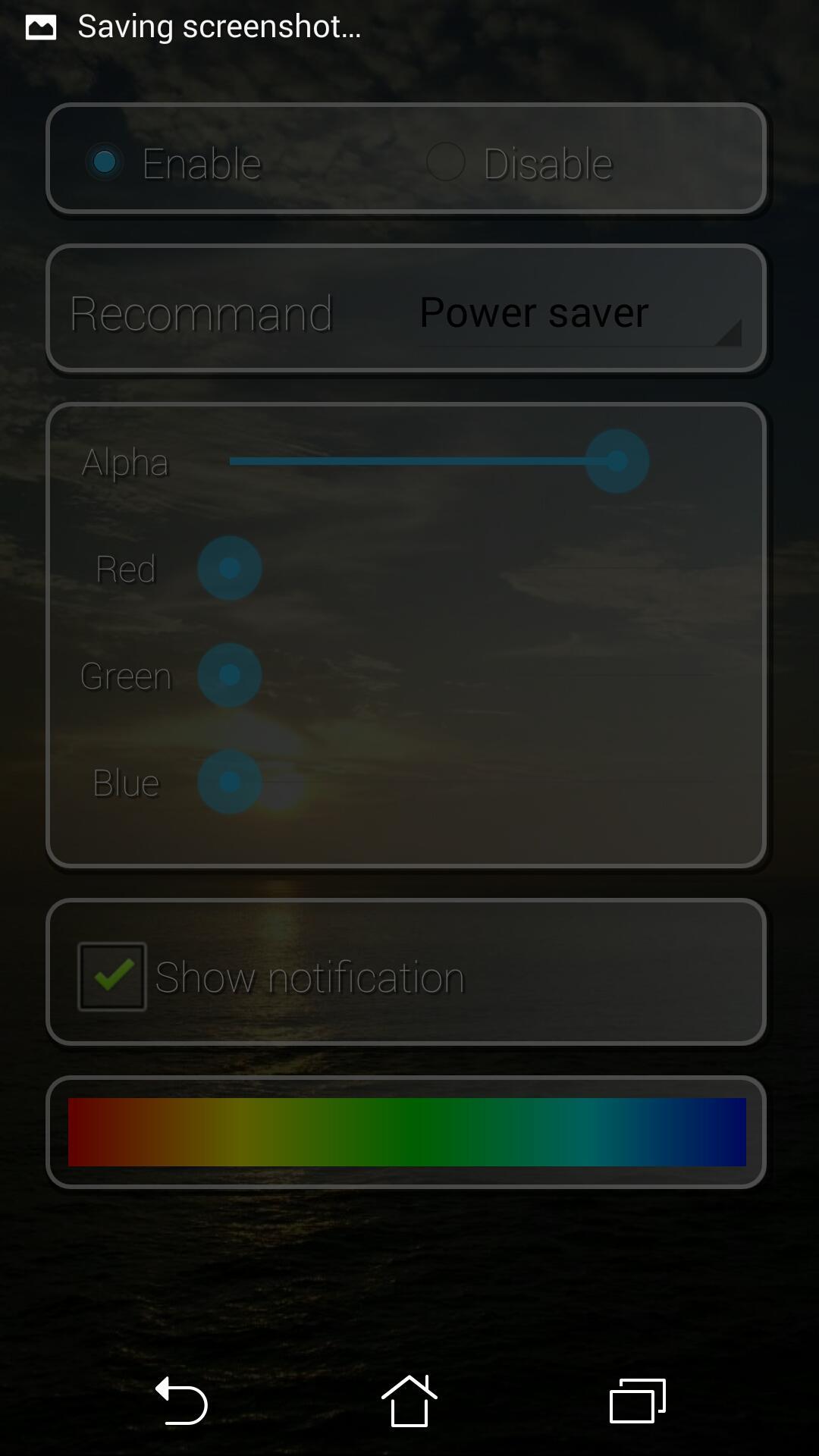Tap the Green slider handle
Image resolution: width=819 pixels, height=1456 pixels.
tap(230, 675)
